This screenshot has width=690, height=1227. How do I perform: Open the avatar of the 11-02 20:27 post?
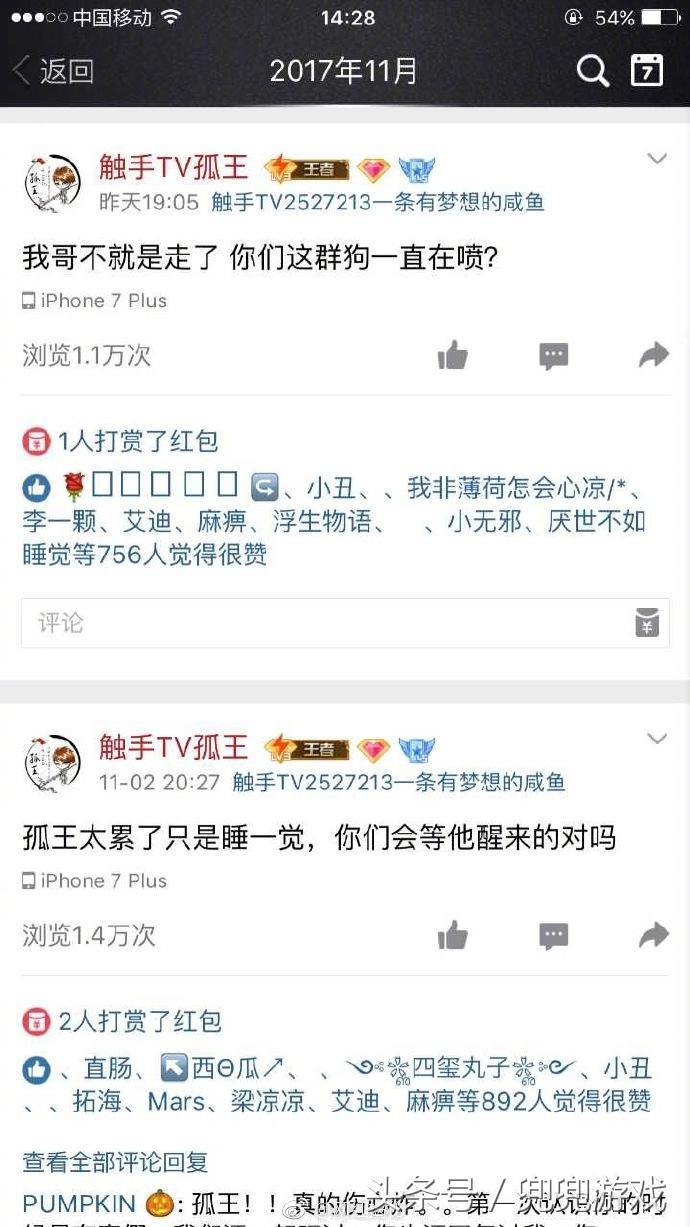(x=51, y=763)
